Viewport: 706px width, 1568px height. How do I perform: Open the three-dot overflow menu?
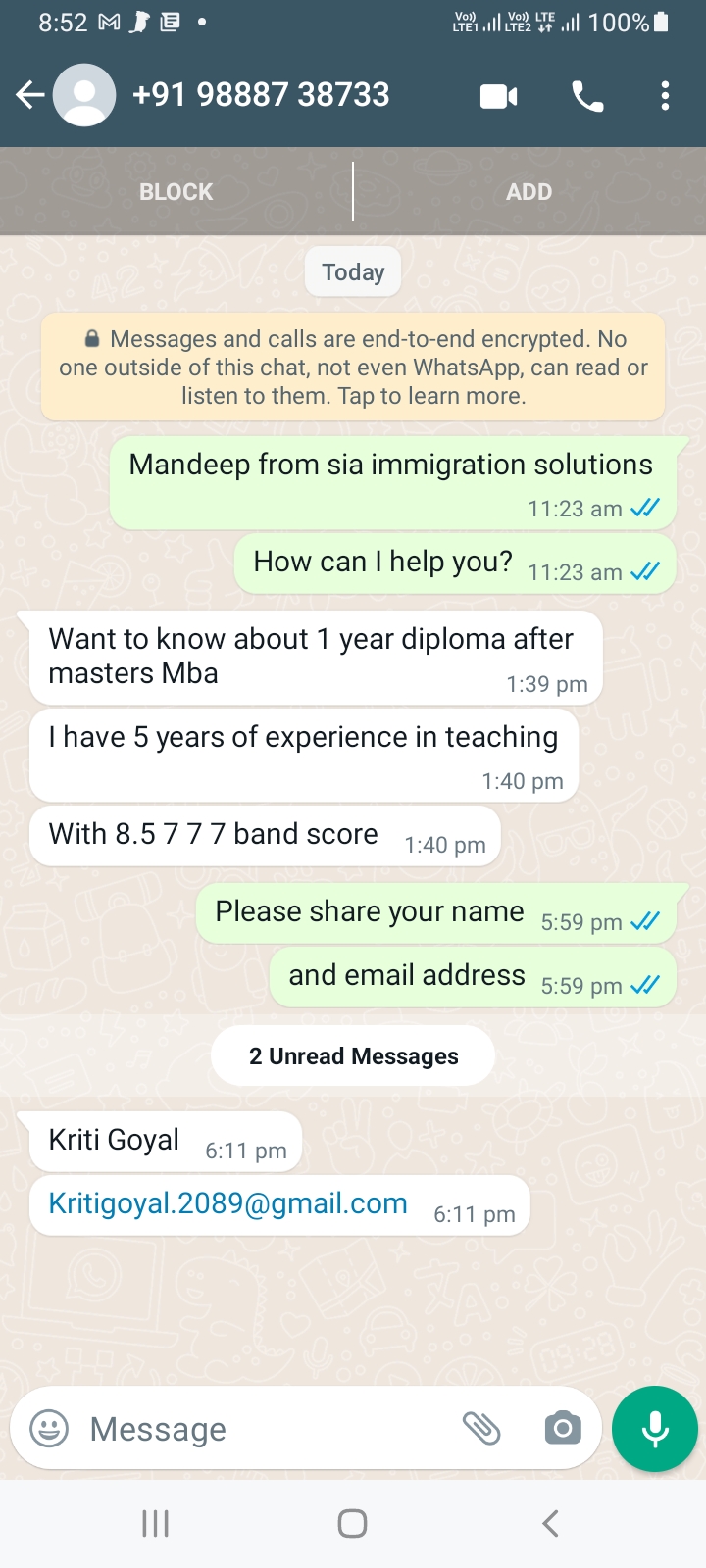(x=665, y=96)
